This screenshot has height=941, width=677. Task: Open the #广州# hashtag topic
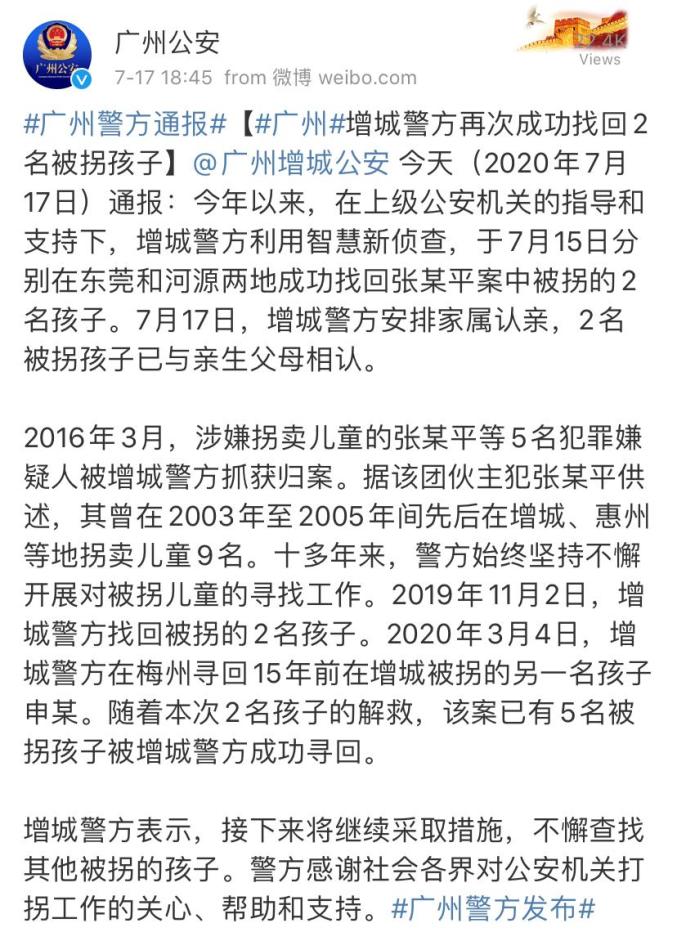click(292, 125)
